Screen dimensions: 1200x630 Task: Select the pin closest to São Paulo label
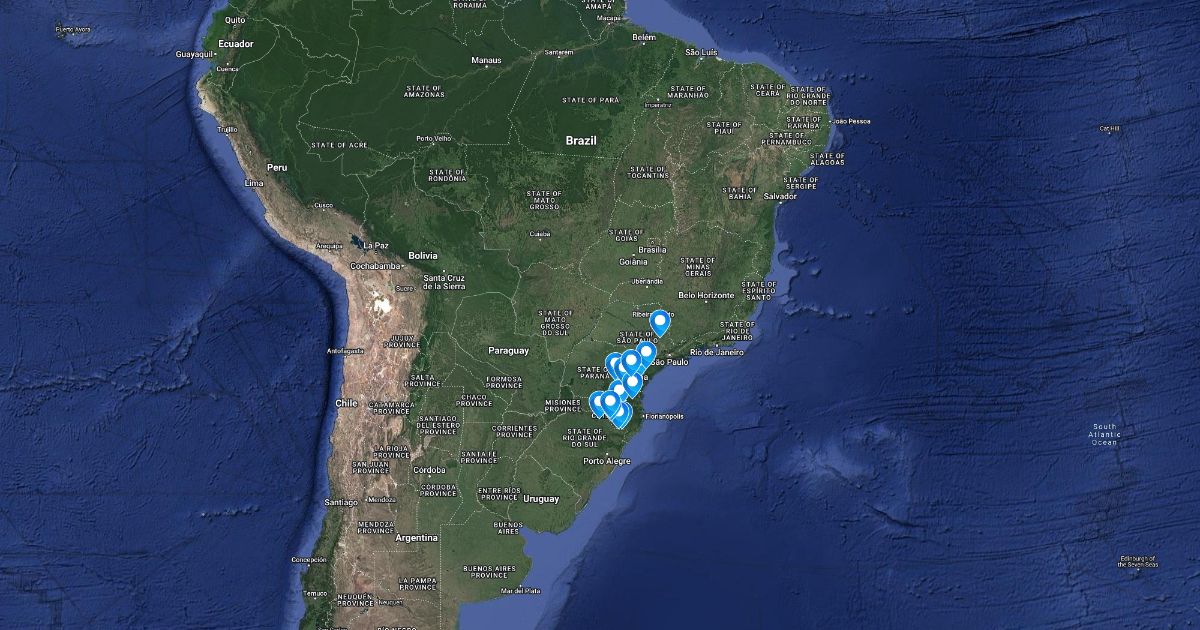tap(646, 352)
